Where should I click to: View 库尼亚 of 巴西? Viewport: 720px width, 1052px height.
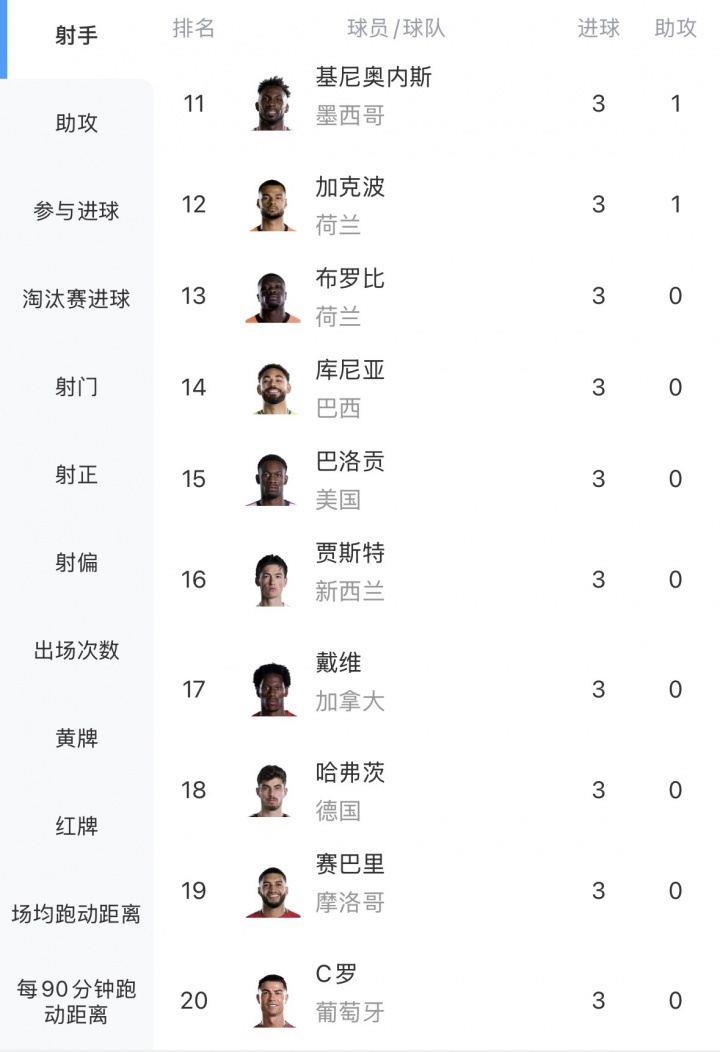point(437,387)
